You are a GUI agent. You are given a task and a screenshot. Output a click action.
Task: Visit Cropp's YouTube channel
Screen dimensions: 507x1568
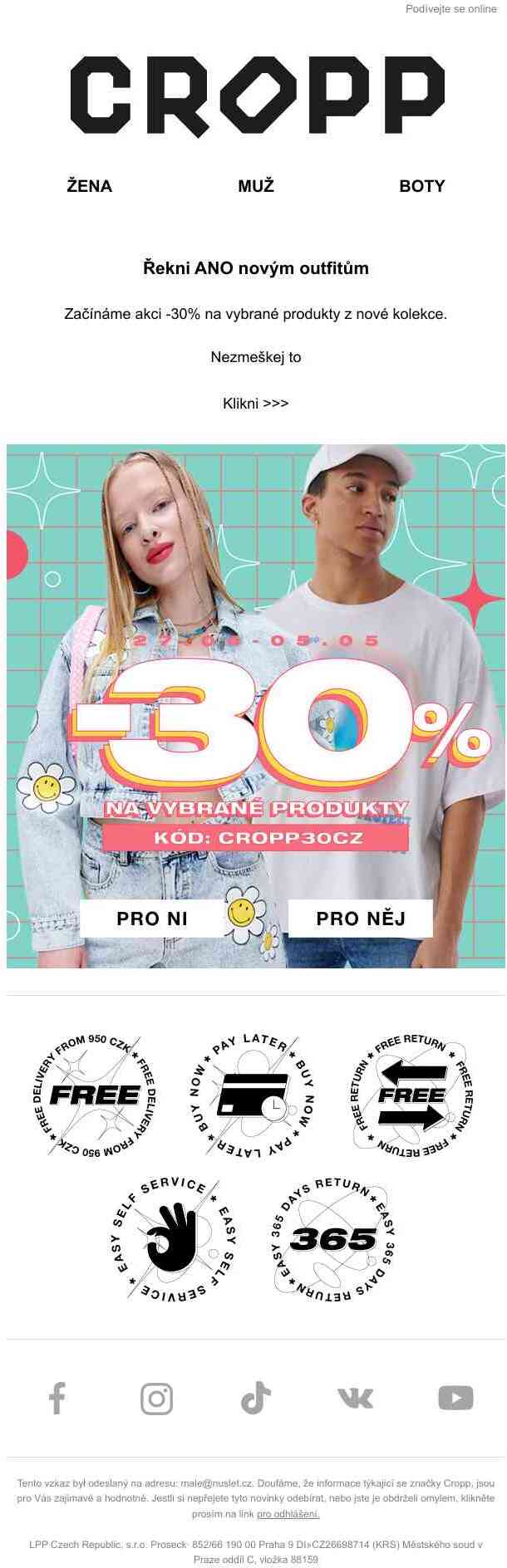point(455,1399)
